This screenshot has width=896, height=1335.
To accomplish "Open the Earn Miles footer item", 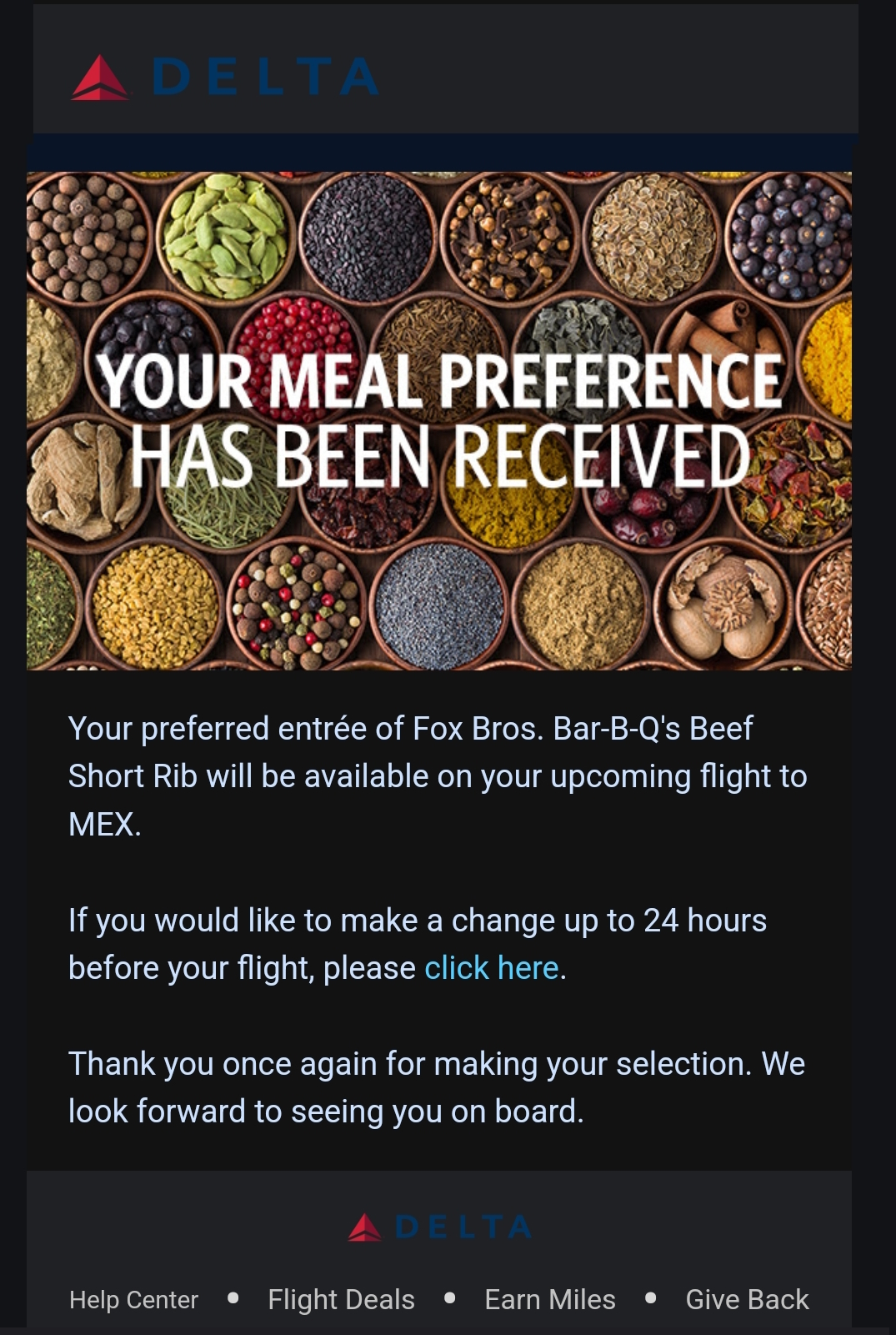I will click(549, 1299).
